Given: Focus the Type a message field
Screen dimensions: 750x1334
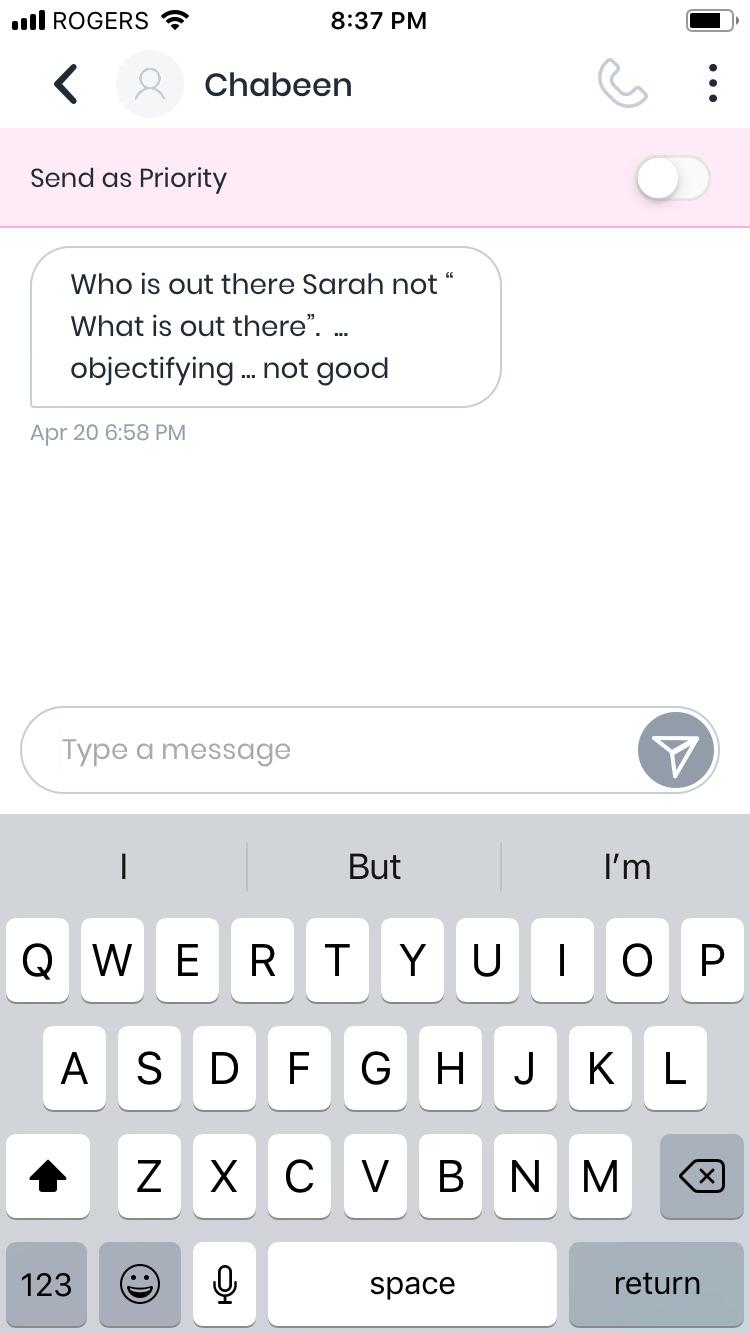Looking at the screenshot, I should click(330, 750).
